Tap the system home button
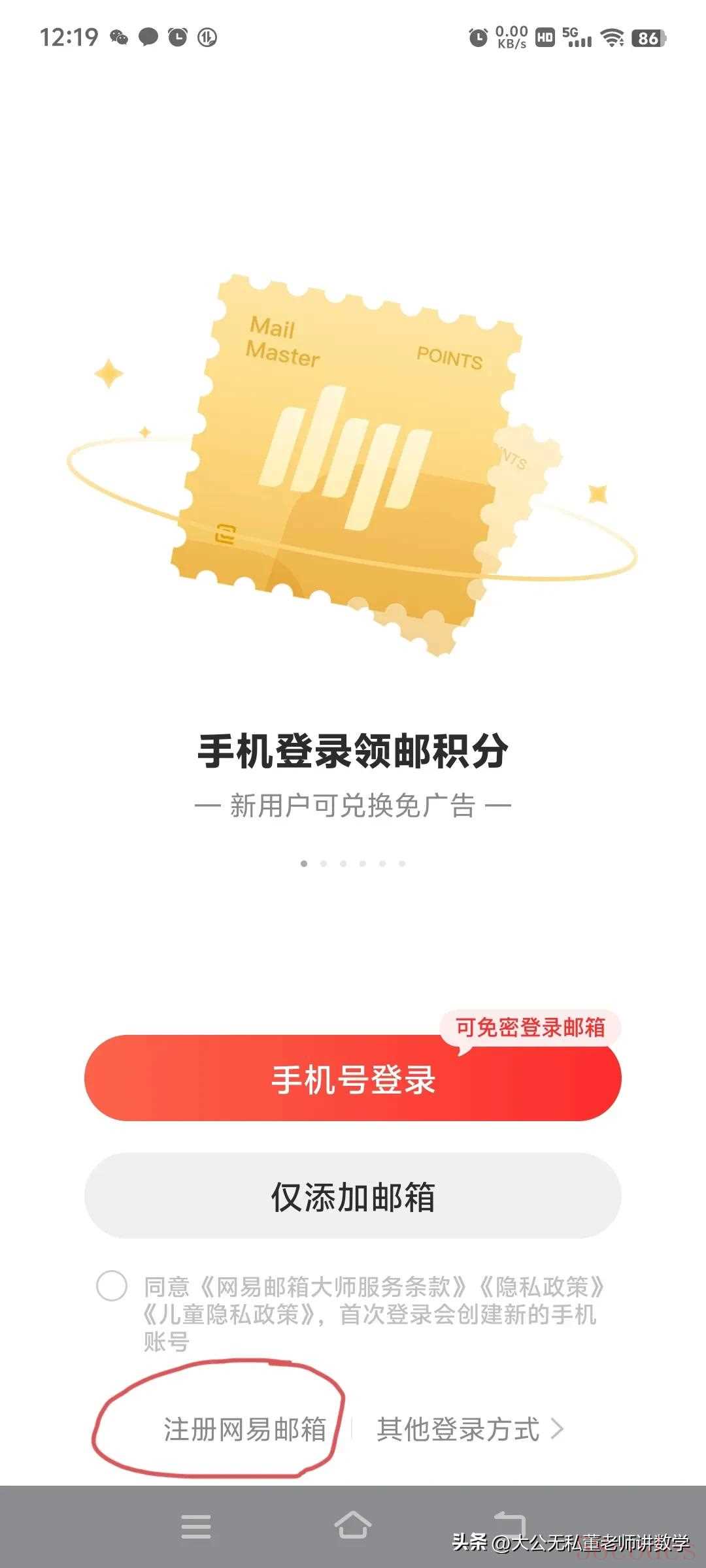 pos(353,1526)
